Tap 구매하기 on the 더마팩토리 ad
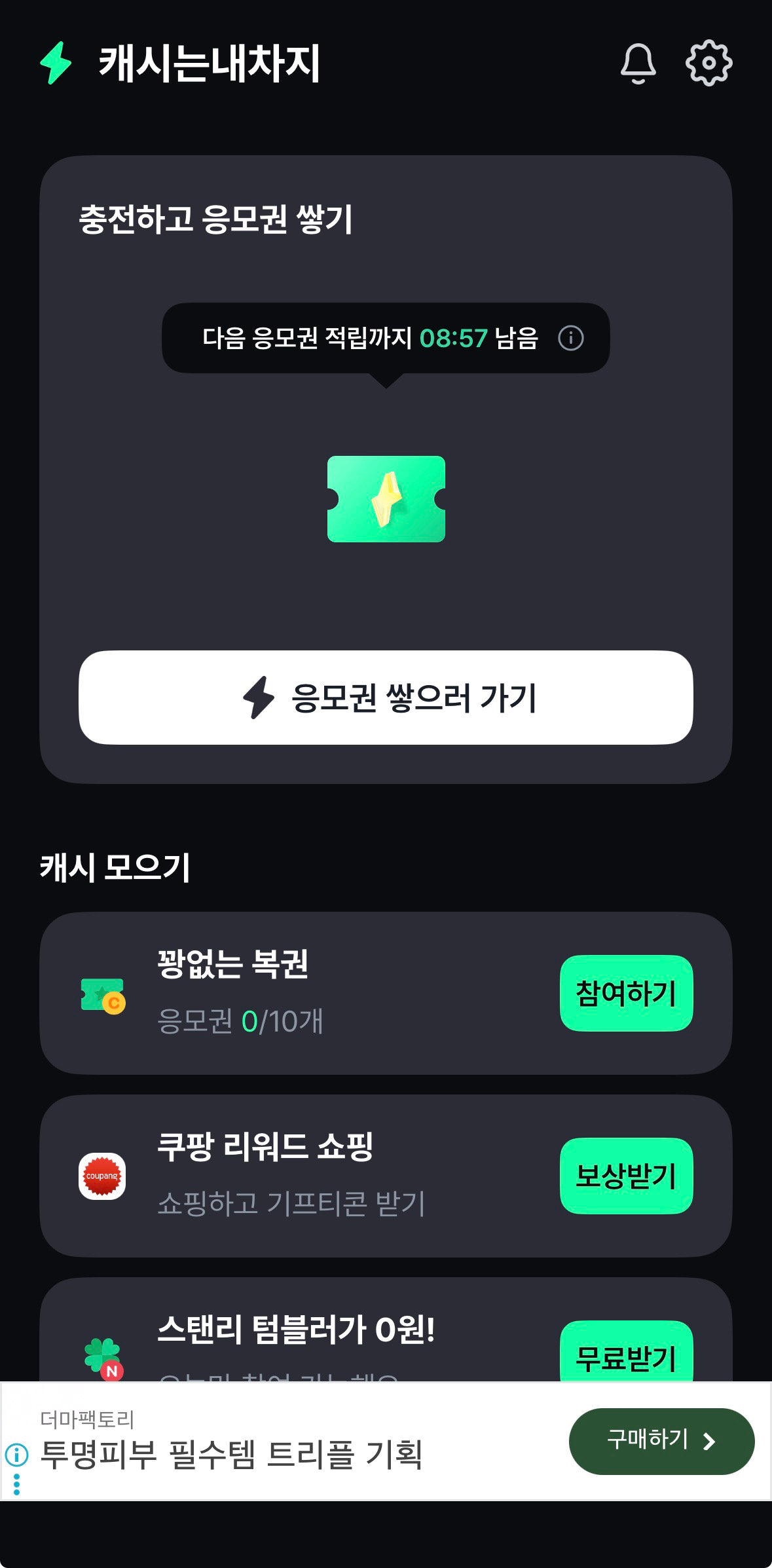The height and width of the screenshot is (1568, 772). tap(661, 1441)
